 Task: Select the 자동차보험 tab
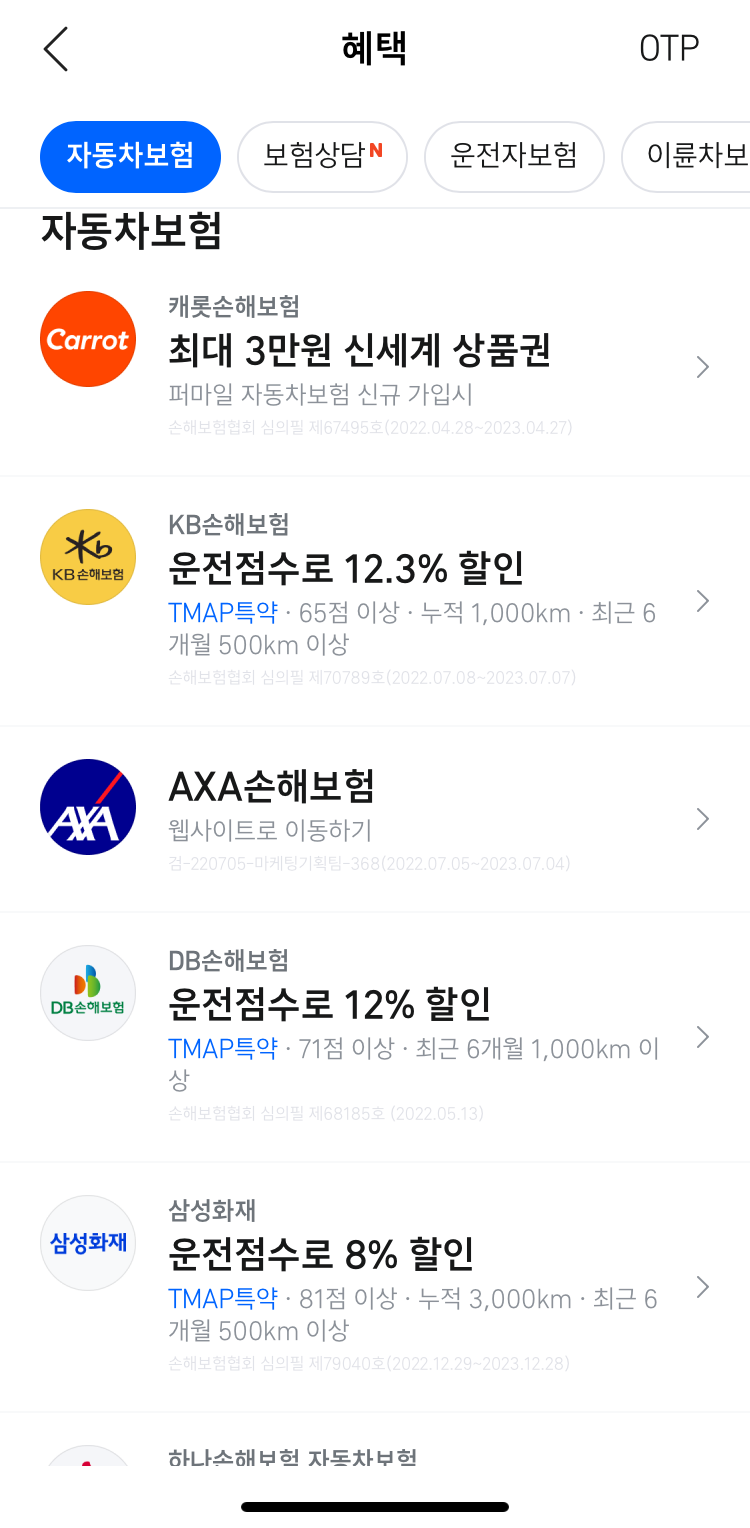tap(130, 156)
